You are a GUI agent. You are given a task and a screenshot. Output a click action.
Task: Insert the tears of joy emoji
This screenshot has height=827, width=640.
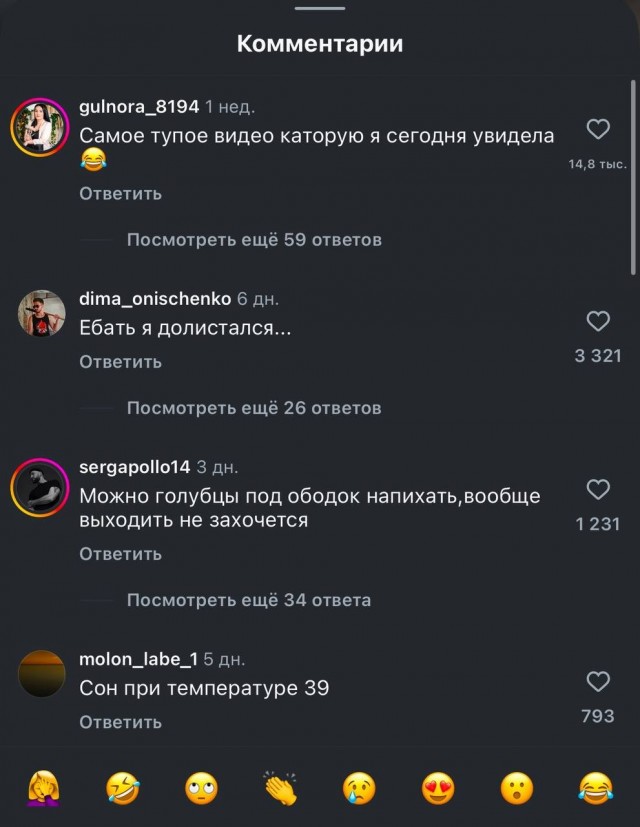pyautogui.click(x=596, y=789)
